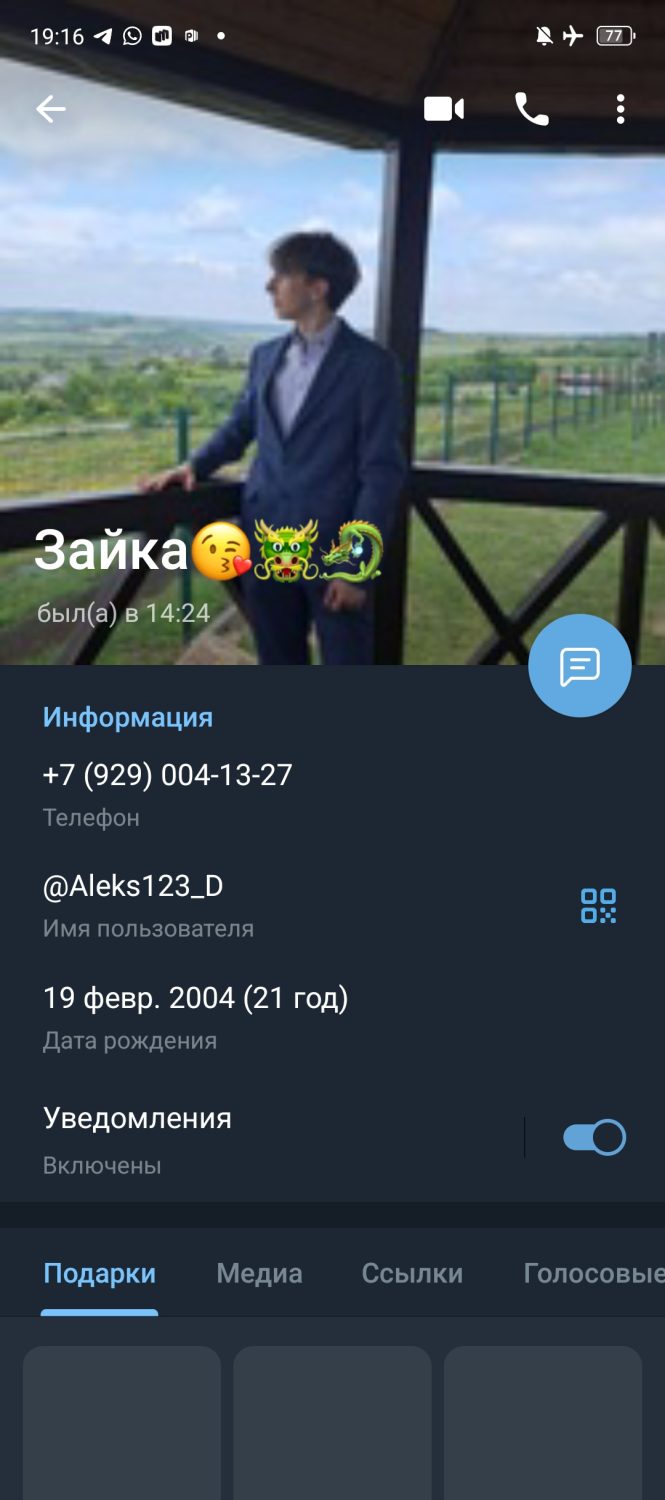Viewport: 665px width, 1500px height.
Task: Toggle notifications switch off
Action: point(595,1138)
